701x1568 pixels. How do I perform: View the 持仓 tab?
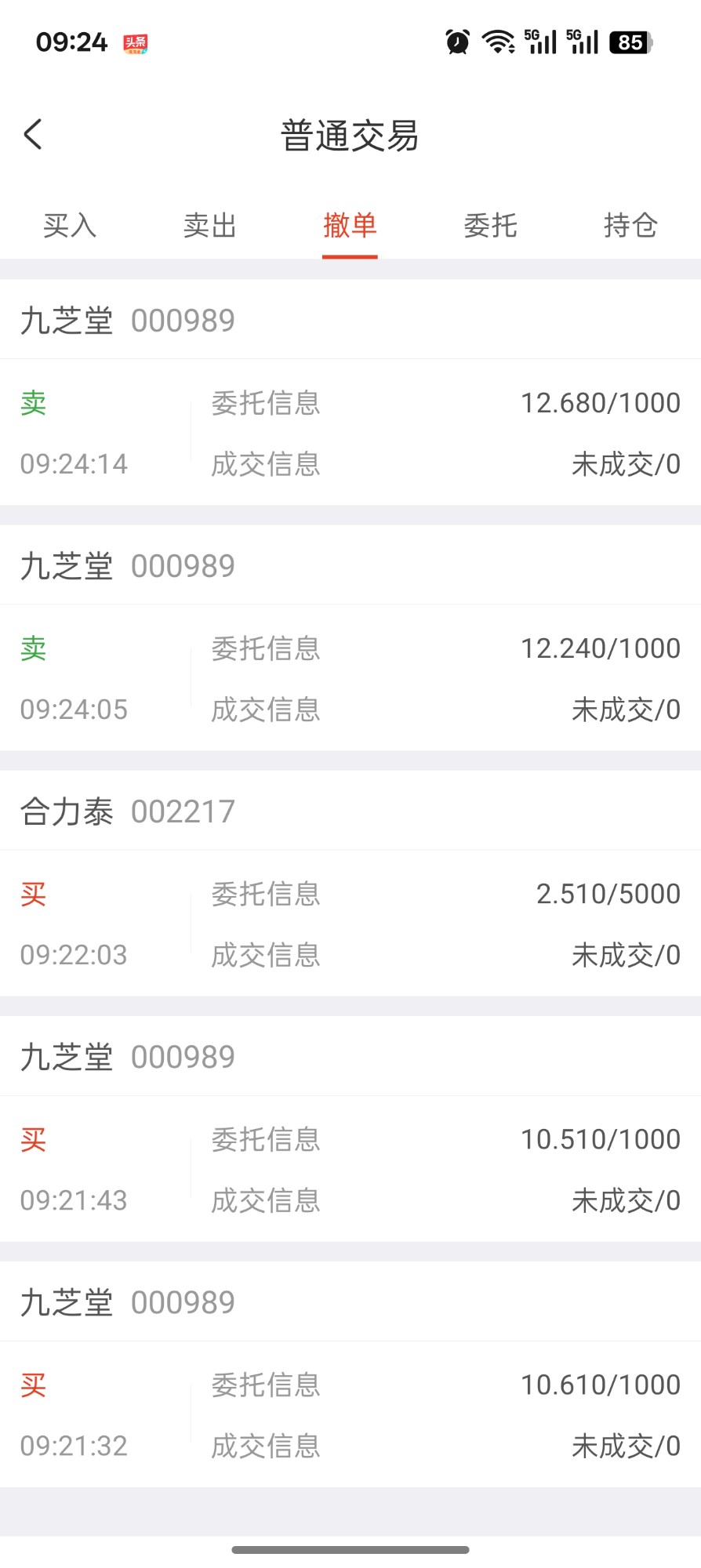click(x=630, y=226)
